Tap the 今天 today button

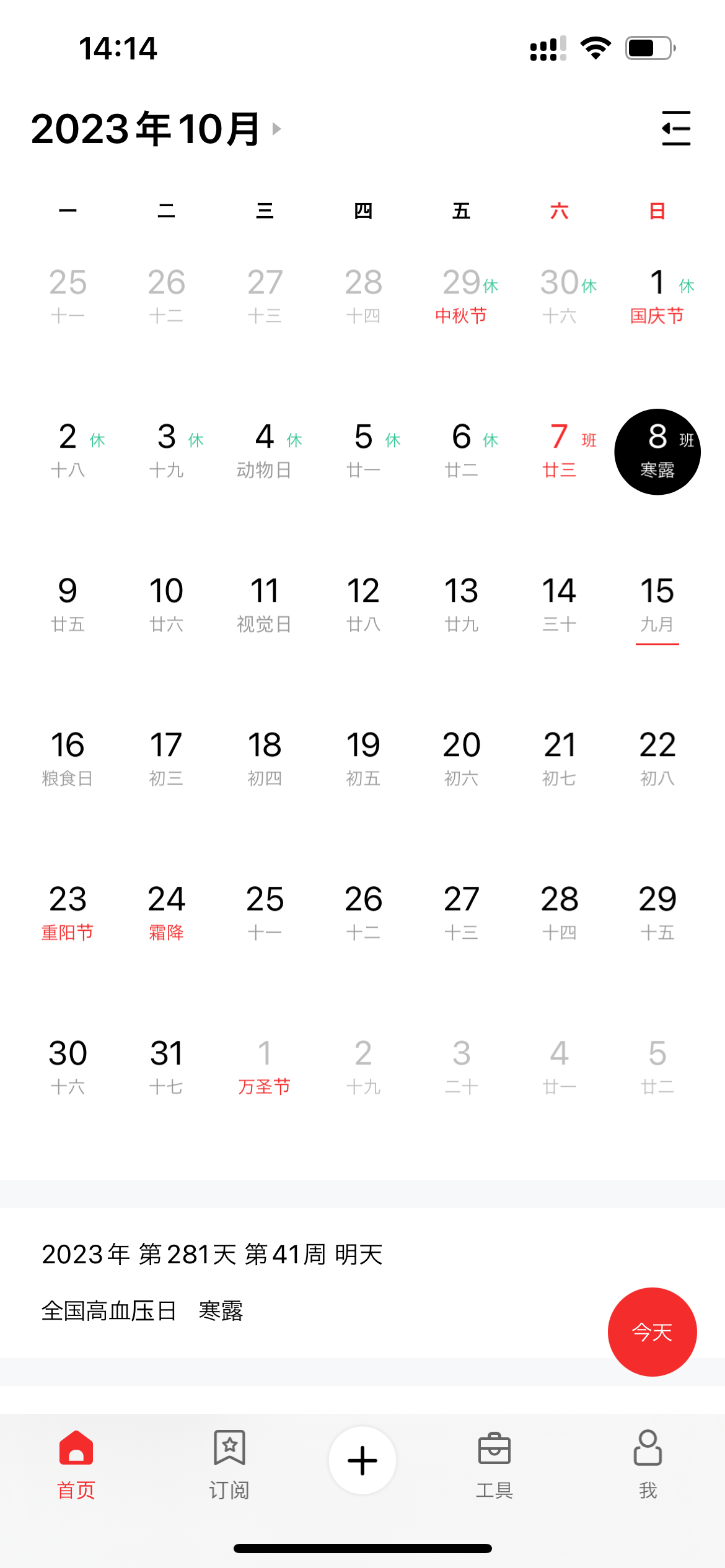point(651,1331)
